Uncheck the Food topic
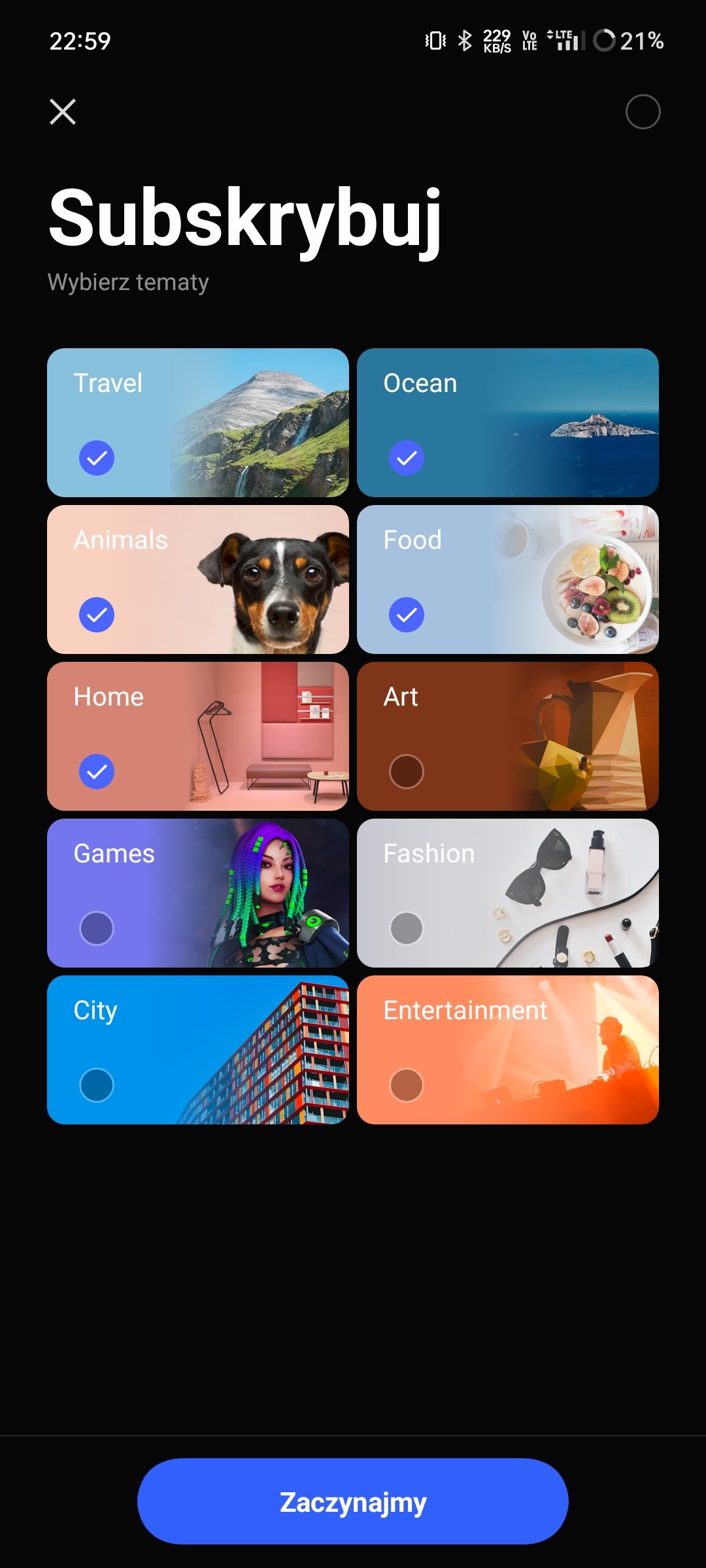The height and width of the screenshot is (1568, 706). coord(508,579)
